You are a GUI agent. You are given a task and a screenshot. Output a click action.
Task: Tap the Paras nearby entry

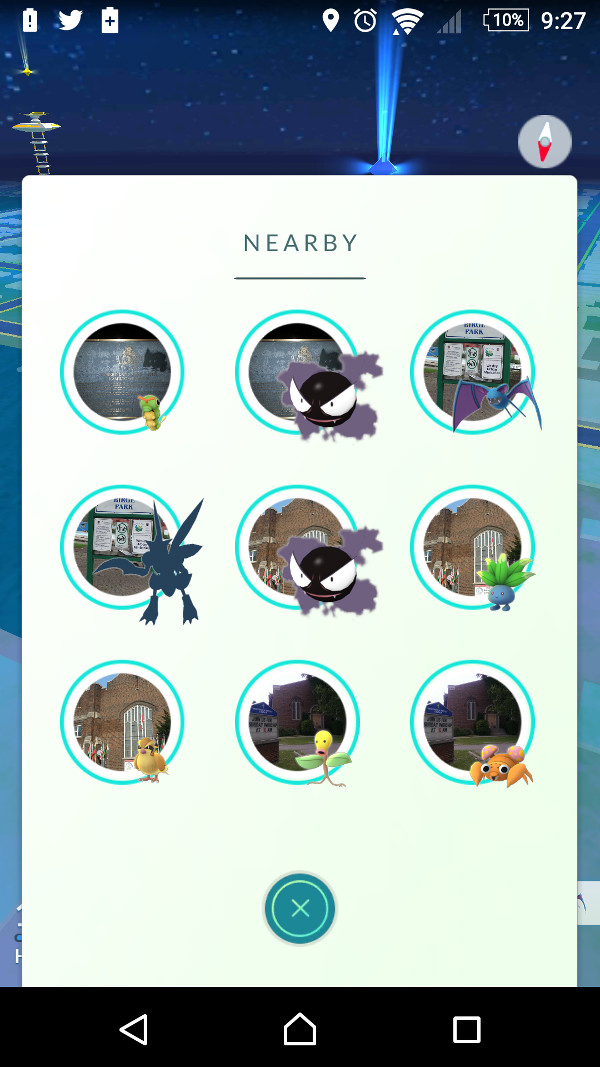(x=472, y=722)
